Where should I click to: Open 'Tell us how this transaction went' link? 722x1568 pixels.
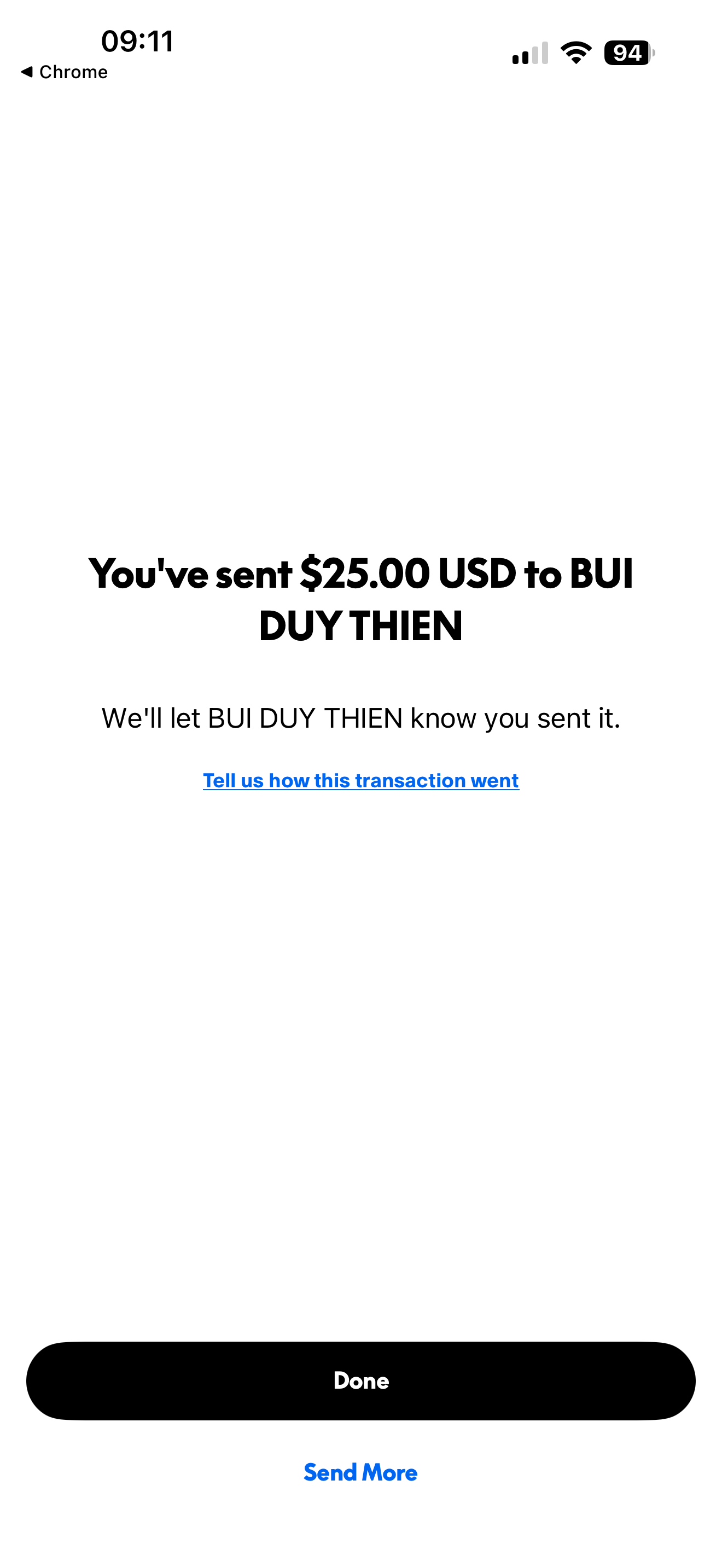tap(360, 780)
